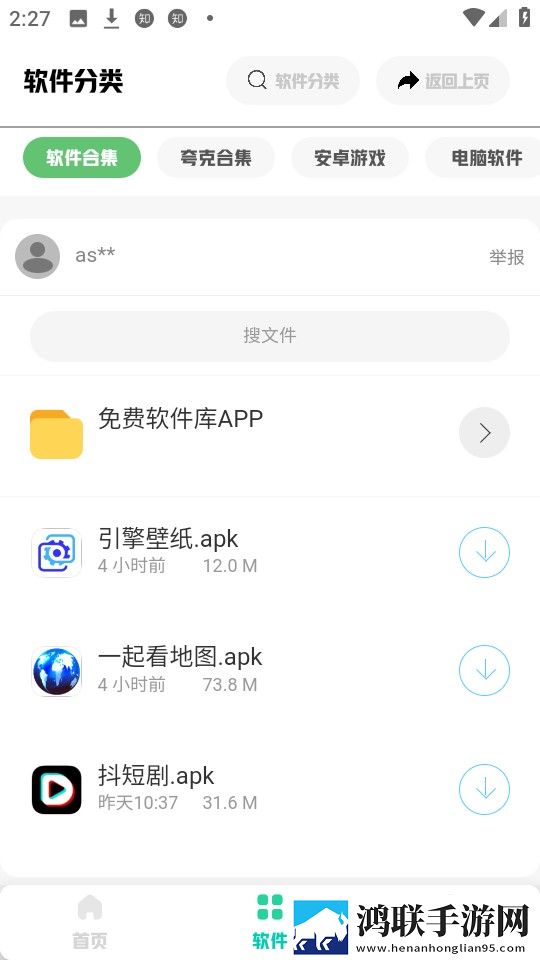Switch to the 夸克合集 category
The image size is (540, 960).
216,158
